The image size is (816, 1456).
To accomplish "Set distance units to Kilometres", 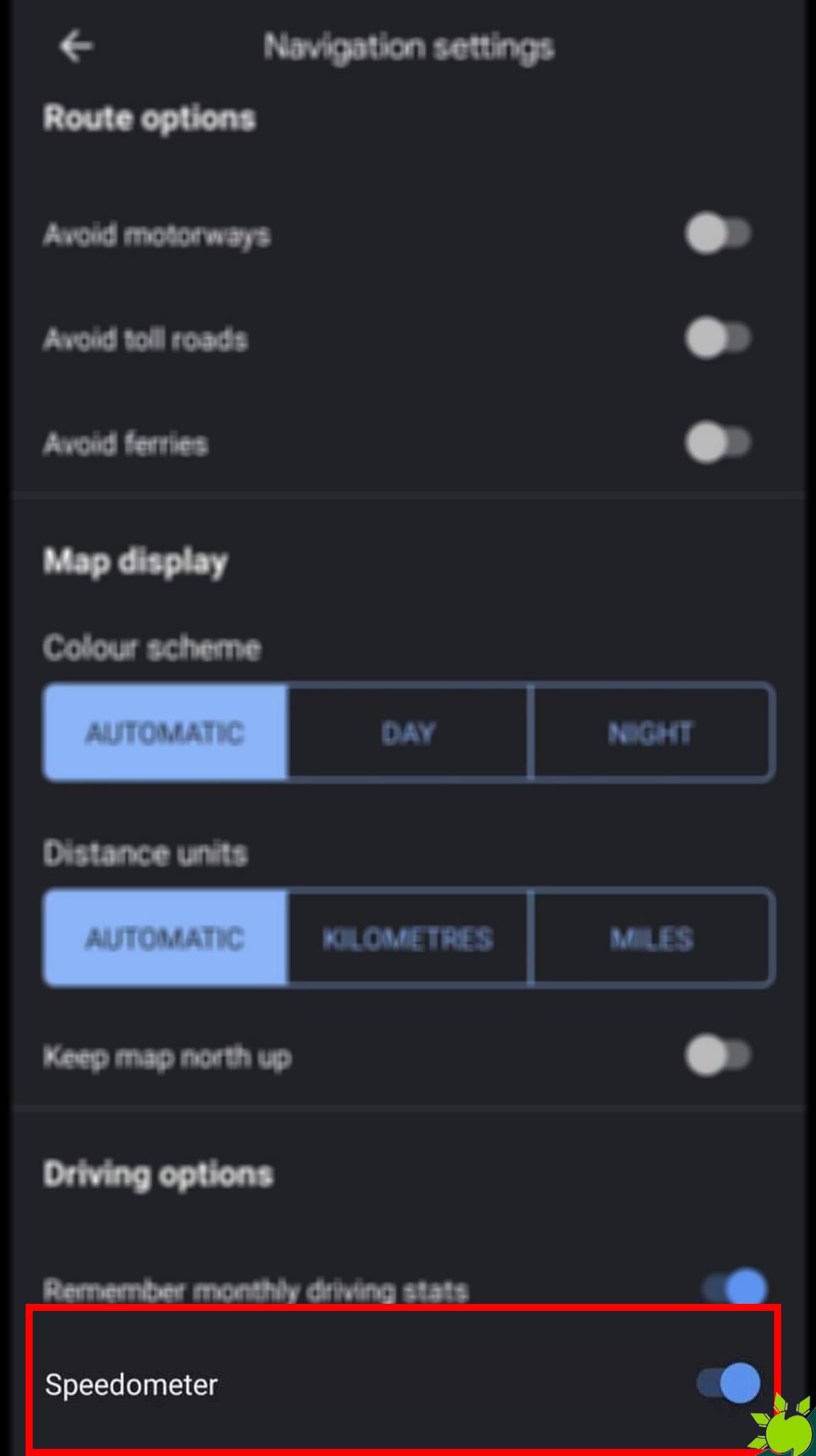I will pyautogui.click(x=408, y=938).
